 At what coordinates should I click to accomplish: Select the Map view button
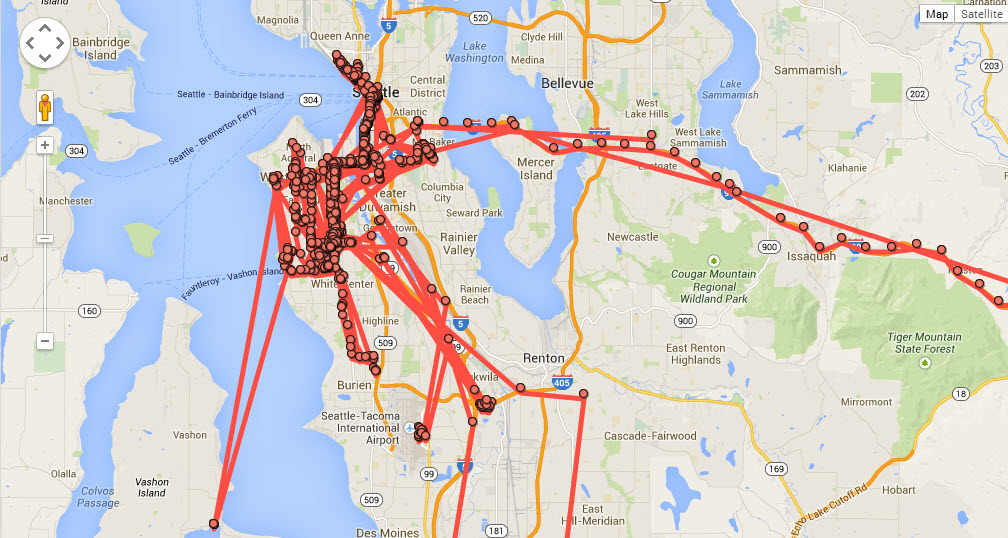936,14
